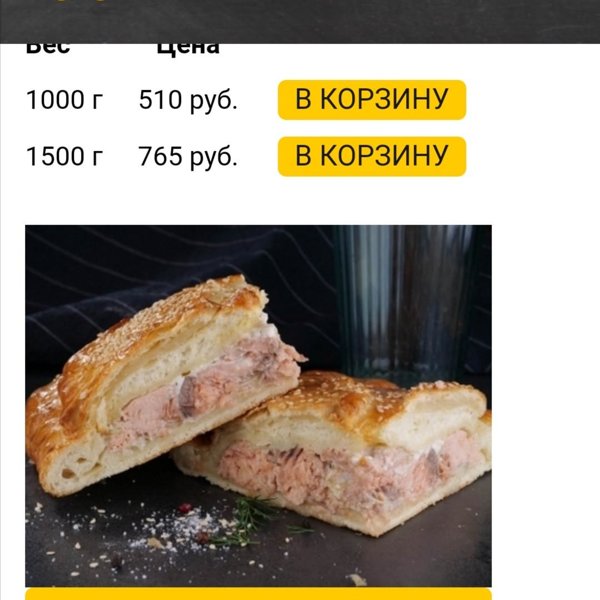The image size is (600, 600).
Task: Add the 1000 г pie to cart
Action: (x=371, y=100)
